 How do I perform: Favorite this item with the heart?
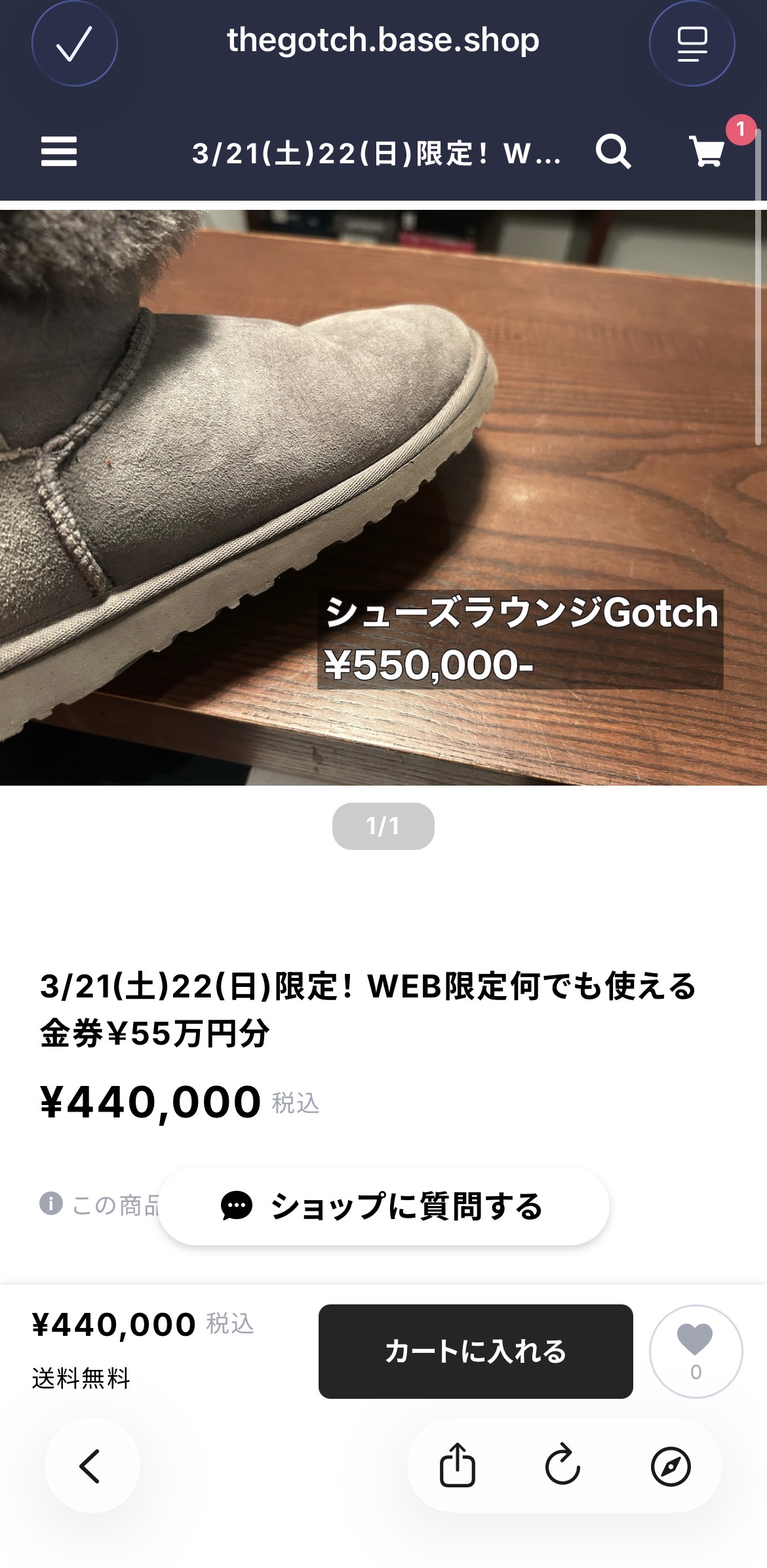[695, 1351]
